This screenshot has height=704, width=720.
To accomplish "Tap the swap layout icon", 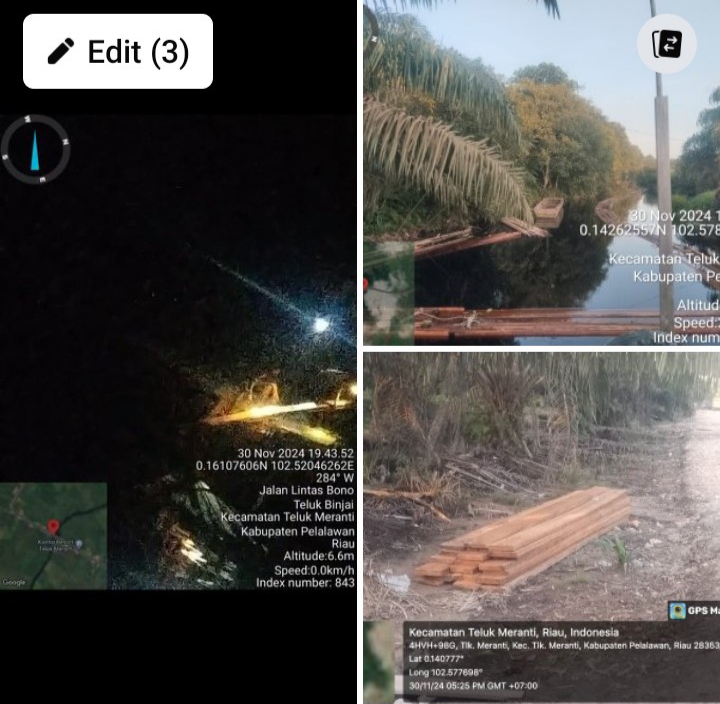I will pos(666,44).
